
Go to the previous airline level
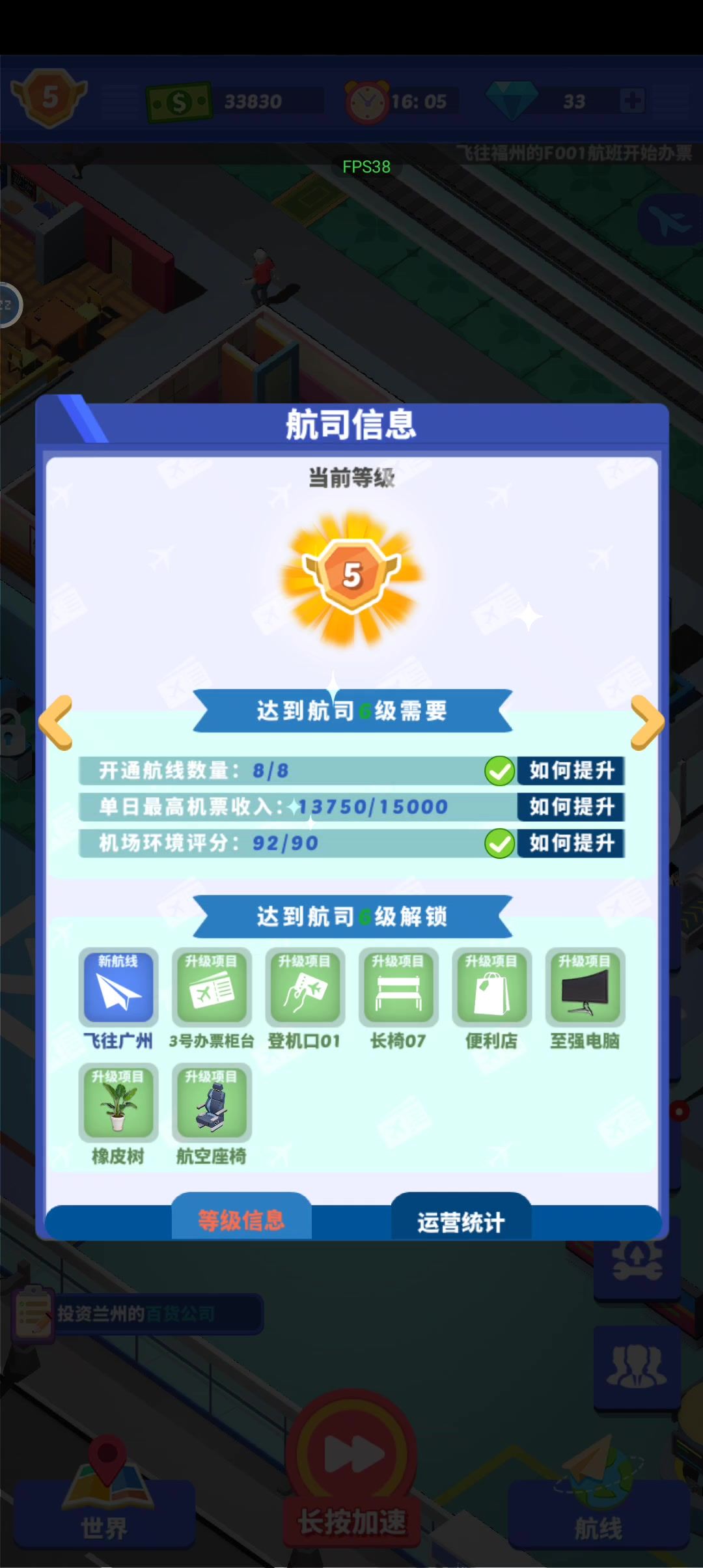[x=56, y=723]
